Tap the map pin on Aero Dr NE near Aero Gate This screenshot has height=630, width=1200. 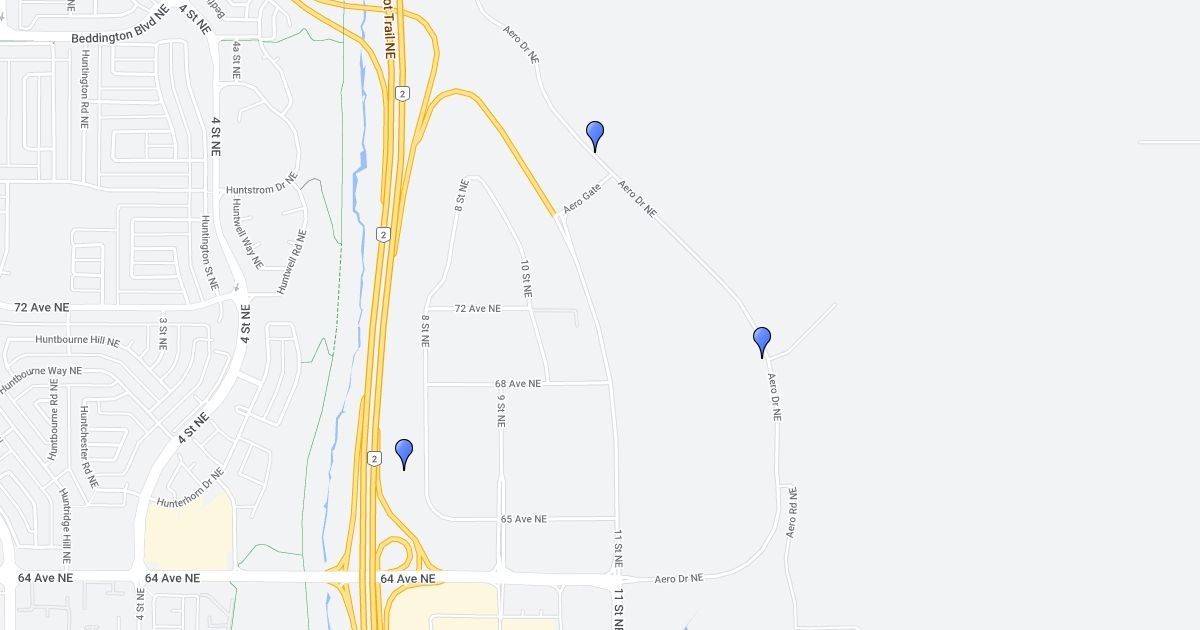595,134
